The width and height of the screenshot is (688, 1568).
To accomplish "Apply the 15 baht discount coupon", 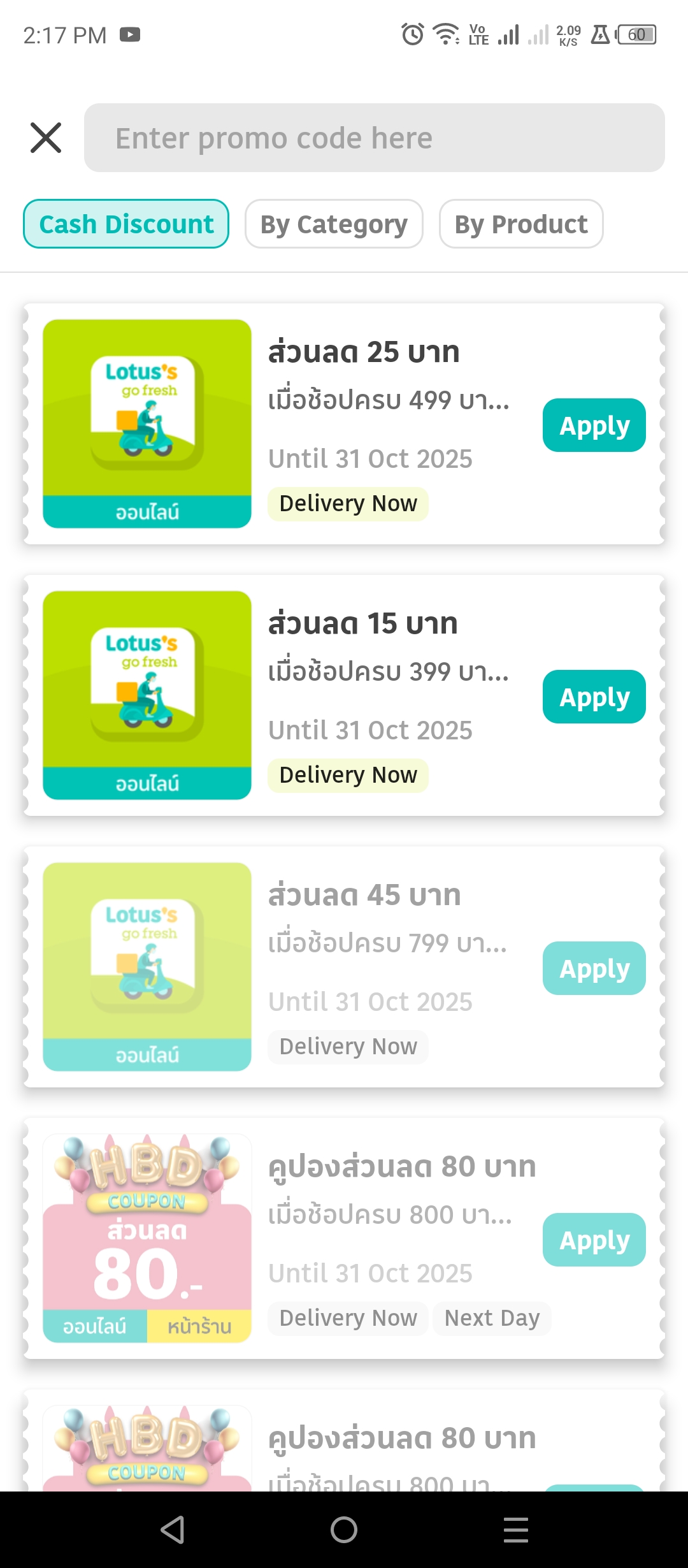I will pos(594,697).
